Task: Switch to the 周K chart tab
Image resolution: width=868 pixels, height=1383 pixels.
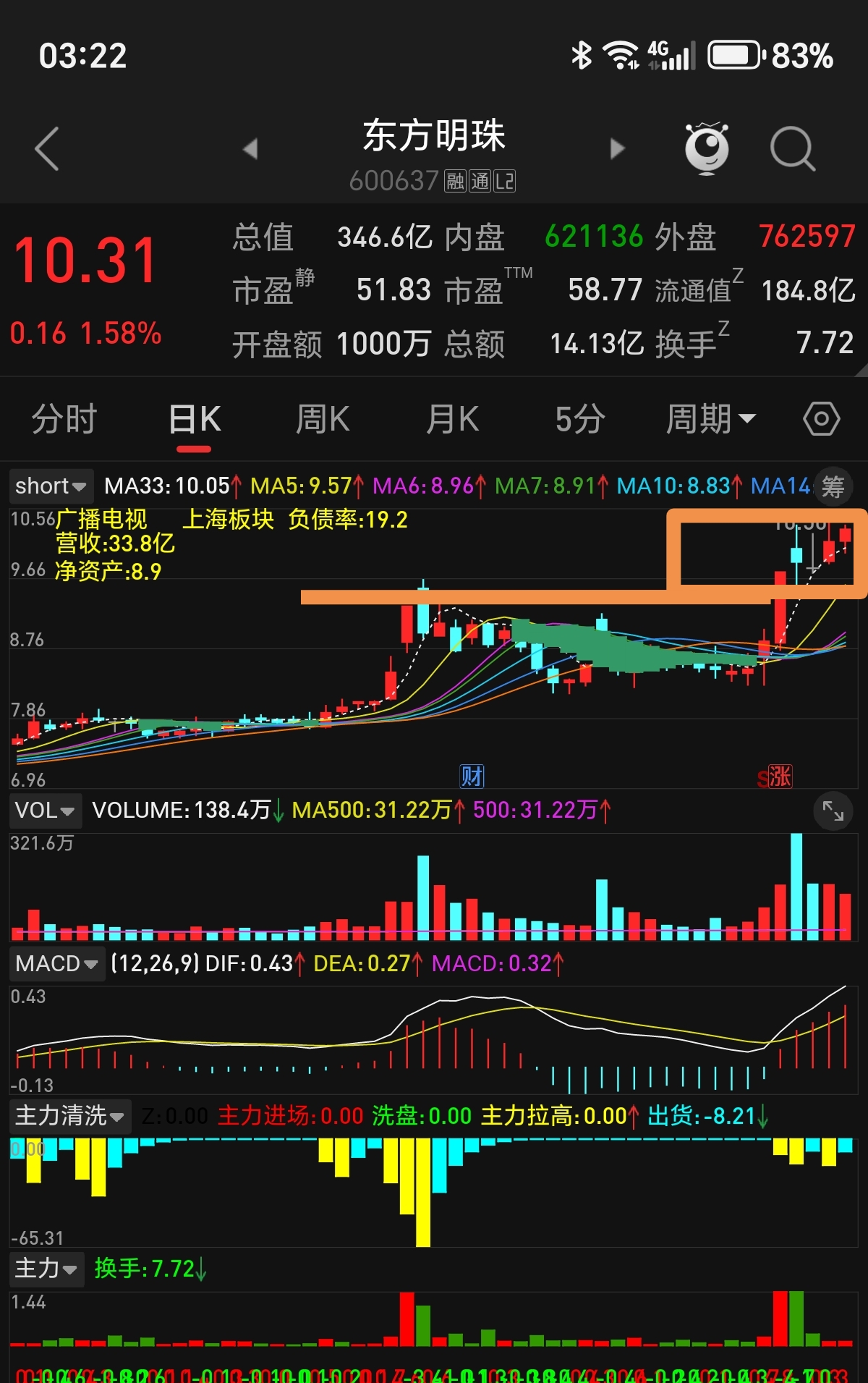Action: click(x=323, y=420)
